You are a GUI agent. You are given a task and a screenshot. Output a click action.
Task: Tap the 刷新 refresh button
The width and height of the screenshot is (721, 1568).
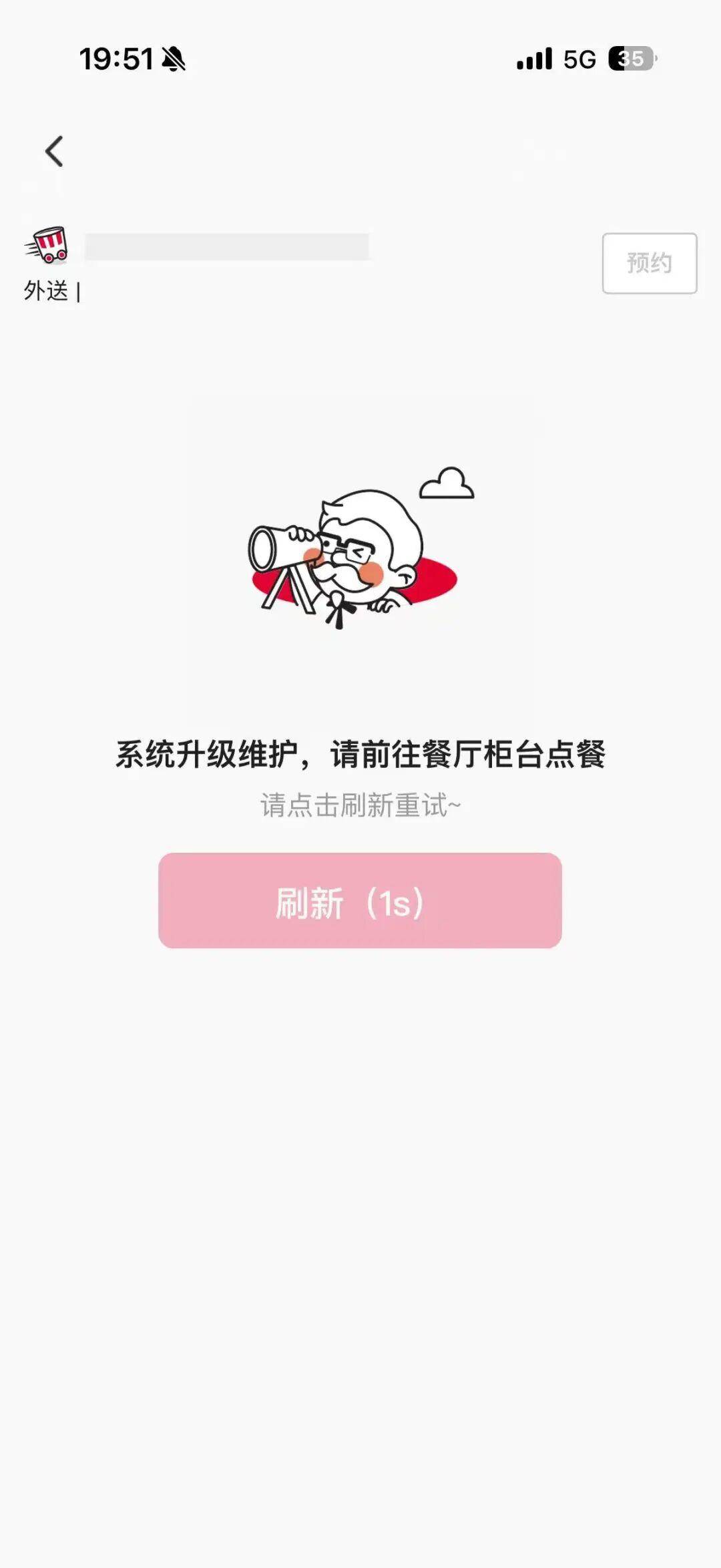coord(360,900)
